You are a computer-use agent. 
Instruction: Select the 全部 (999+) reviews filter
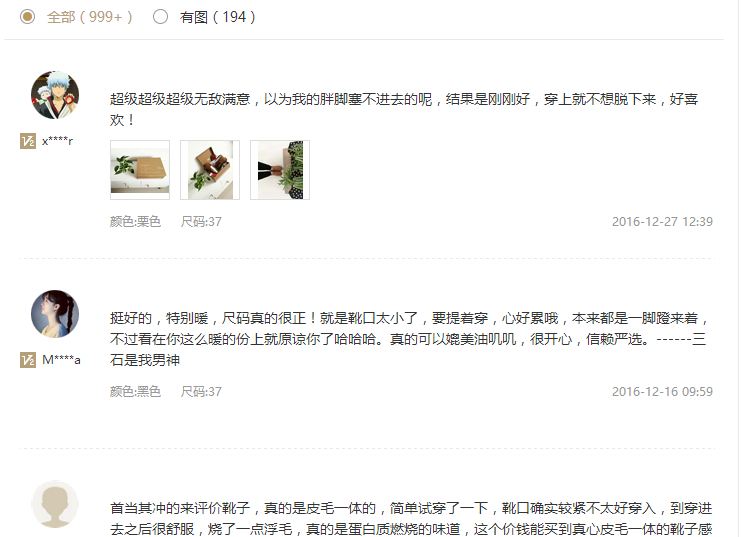[27, 17]
